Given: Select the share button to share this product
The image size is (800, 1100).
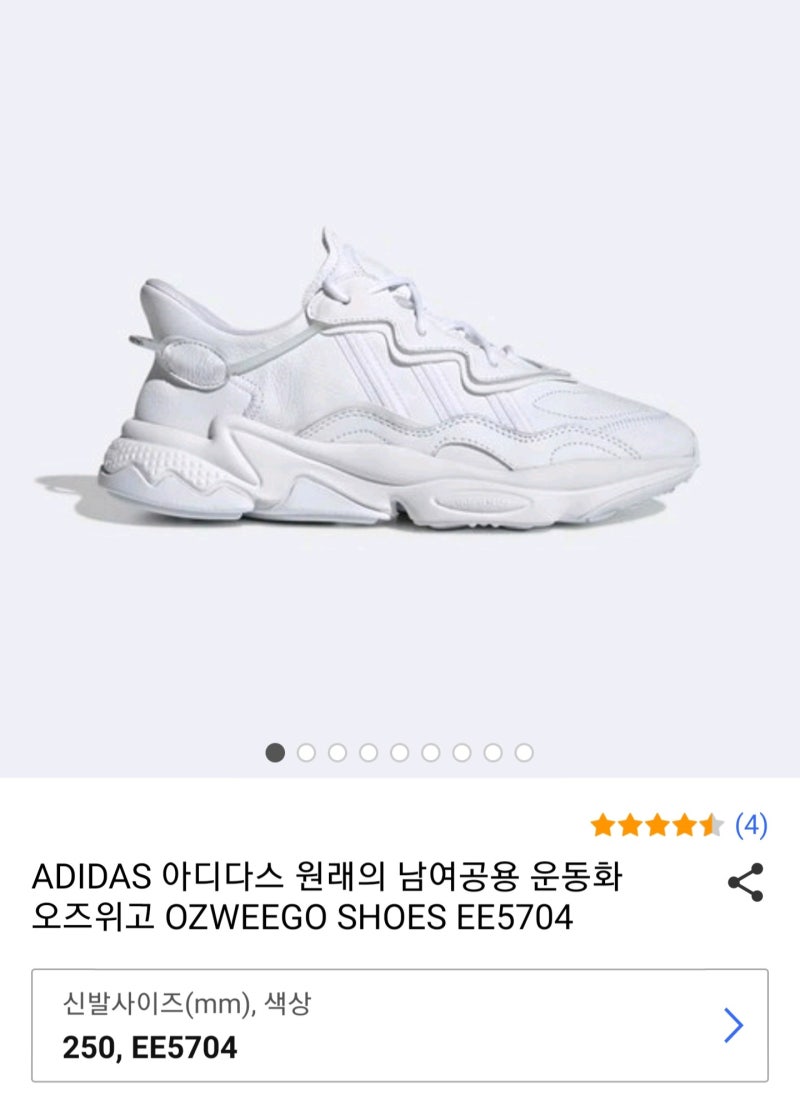Looking at the screenshot, I should click(x=745, y=880).
